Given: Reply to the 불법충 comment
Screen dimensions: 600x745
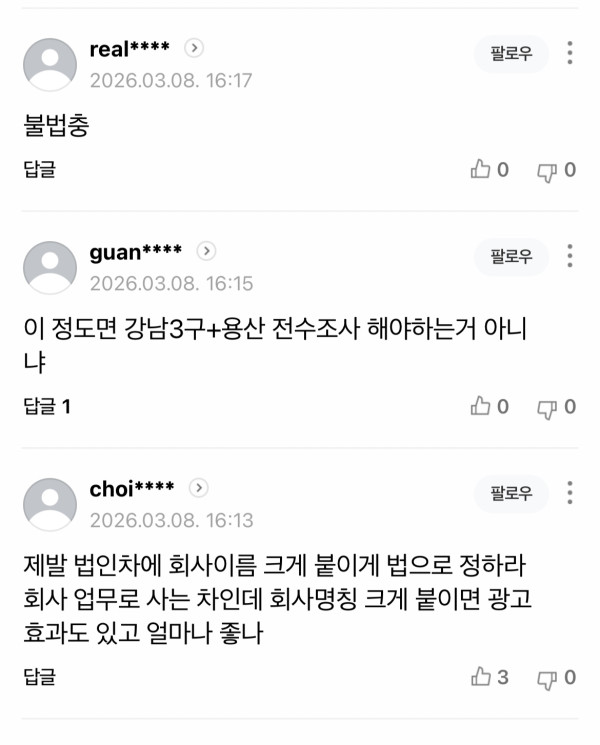Looking at the screenshot, I should 39,170.
